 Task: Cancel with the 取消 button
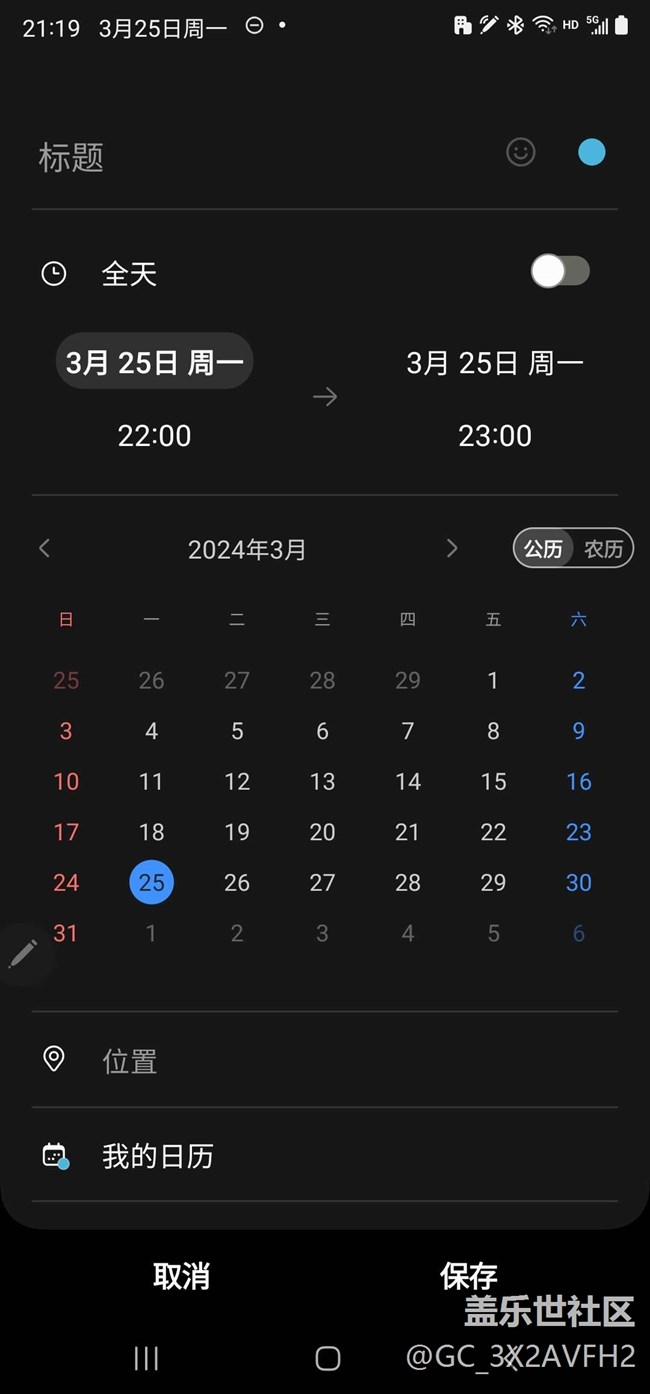tap(181, 1276)
